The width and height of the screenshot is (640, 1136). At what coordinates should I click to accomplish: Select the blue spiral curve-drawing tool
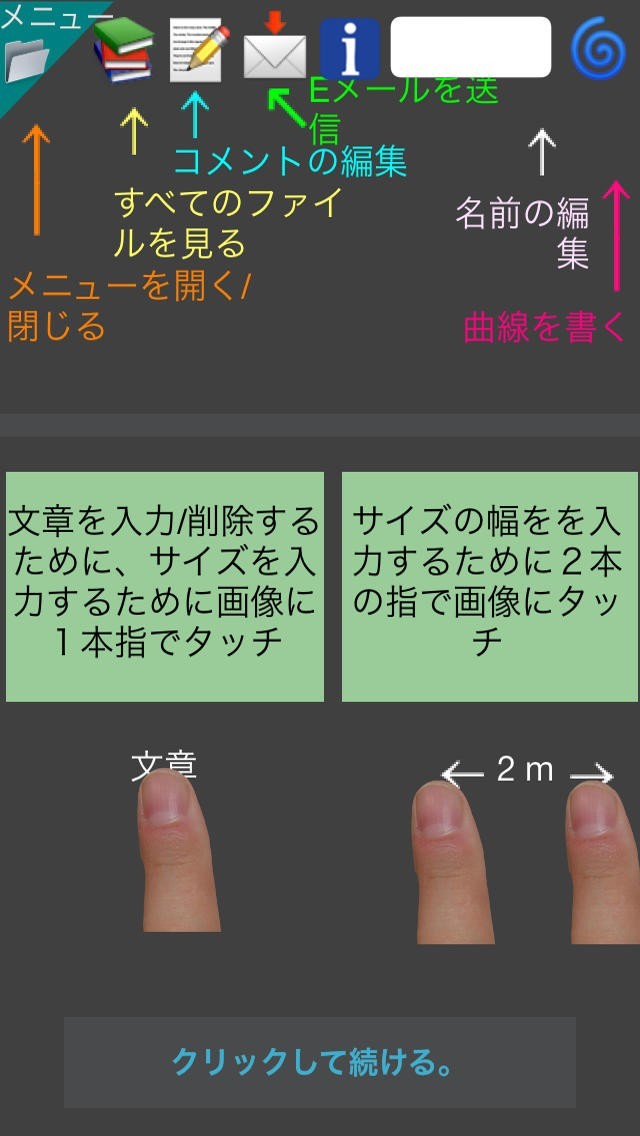[598, 49]
